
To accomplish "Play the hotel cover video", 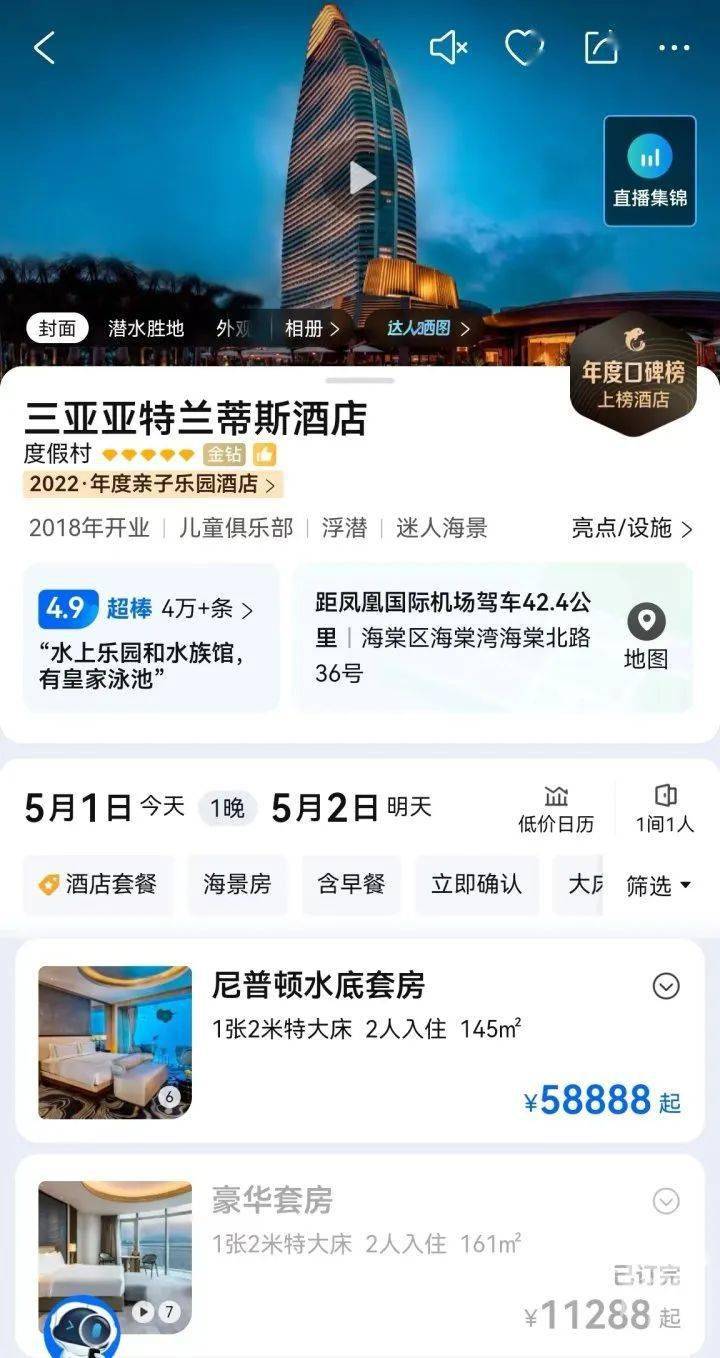I will [361, 178].
